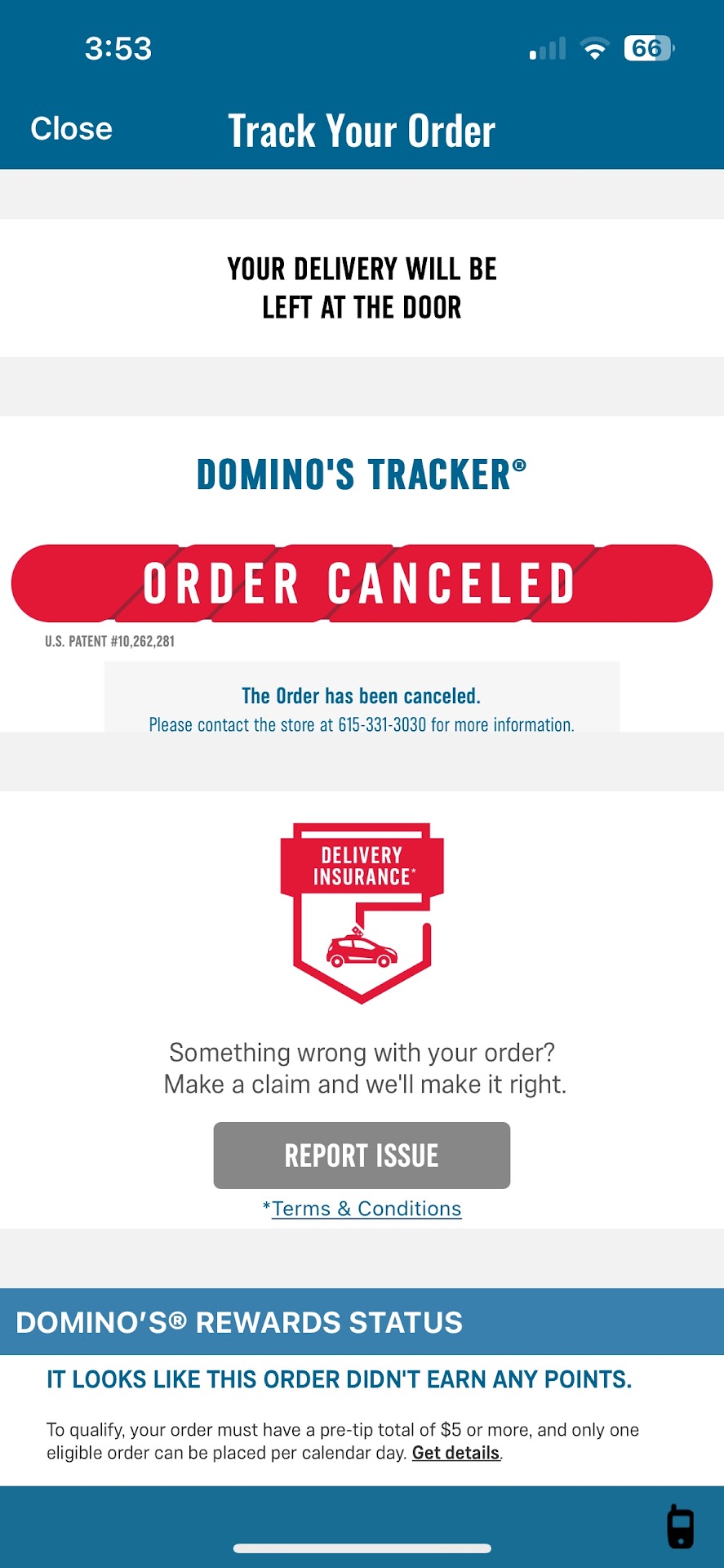Tap the phone icon in the bottom bar
The width and height of the screenshot is (724, 1568).
coord(680,1526)
